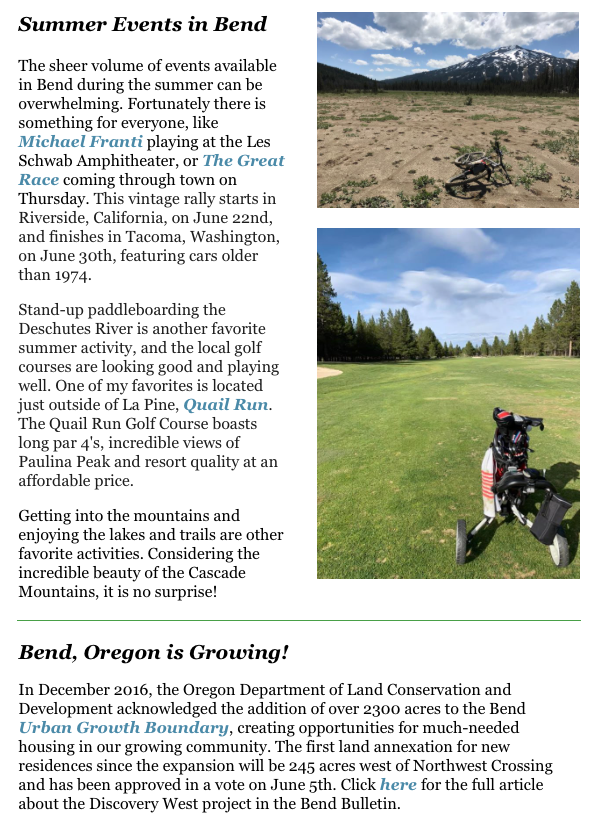Open the Michael Franti link
Viewport: 596px width, 830px height.
[80, 142]
